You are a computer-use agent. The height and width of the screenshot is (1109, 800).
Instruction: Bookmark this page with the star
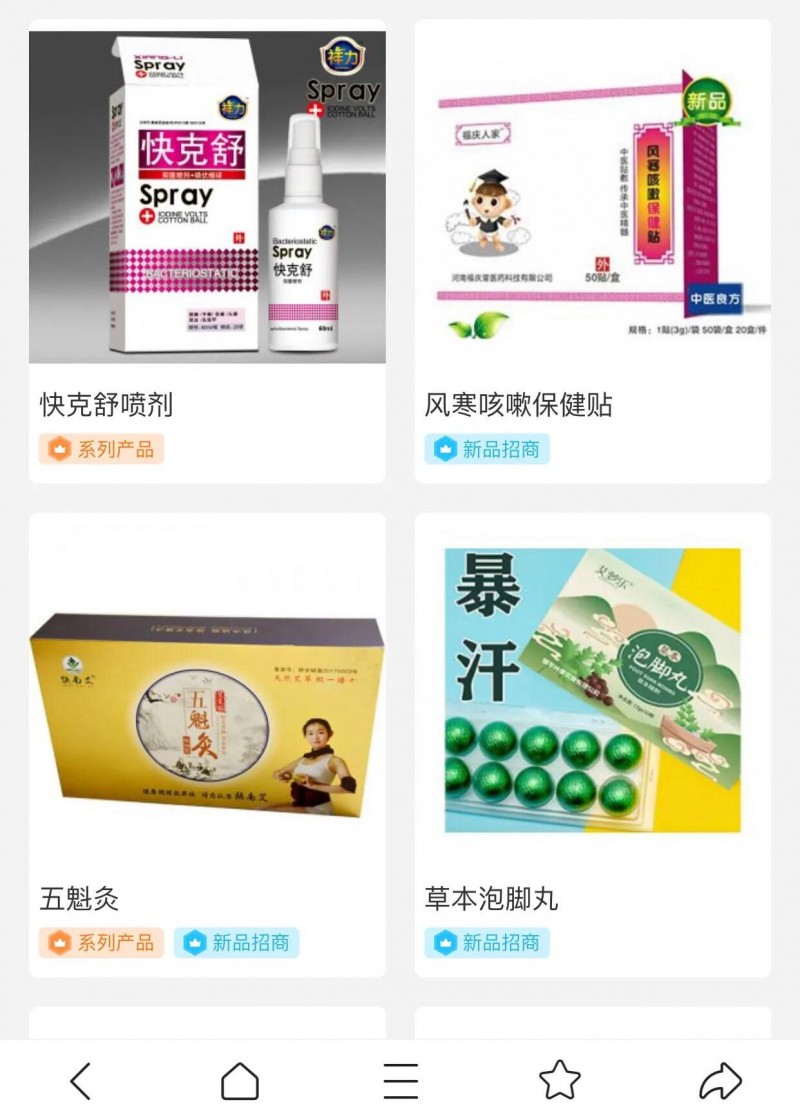click(x=560, y=1080)
